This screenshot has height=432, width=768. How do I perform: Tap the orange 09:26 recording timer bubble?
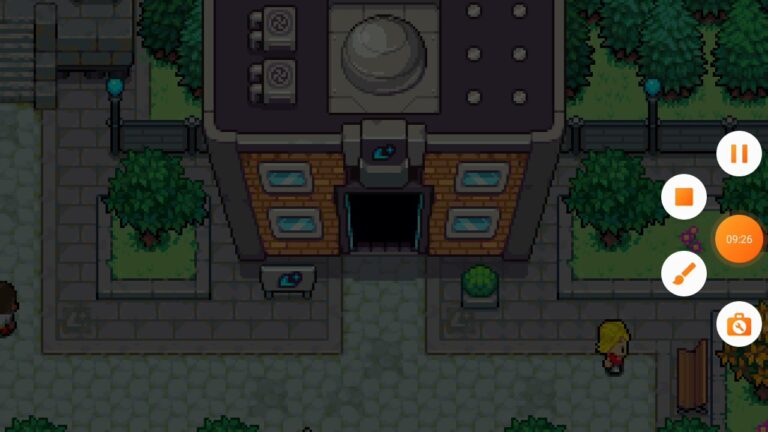click(739, 239)
